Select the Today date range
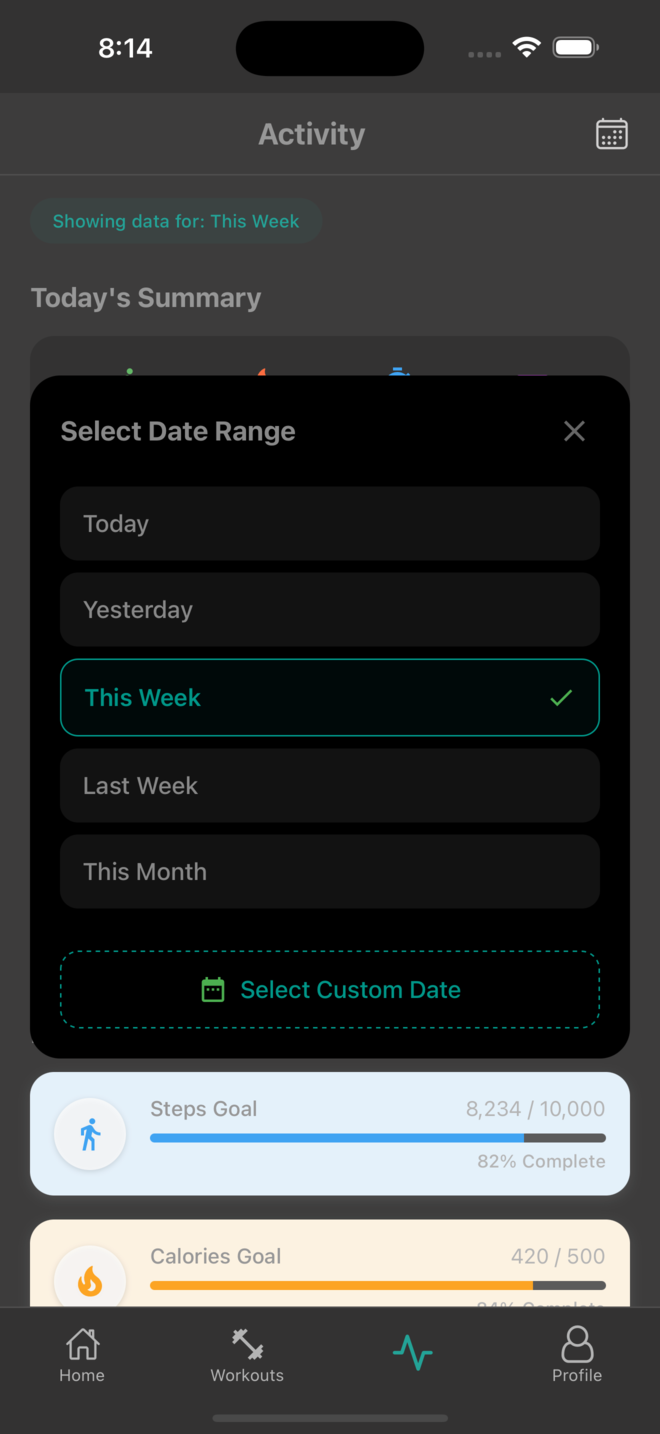The height and width of the screenshot is (1434, 660). [x=330, y=524]
